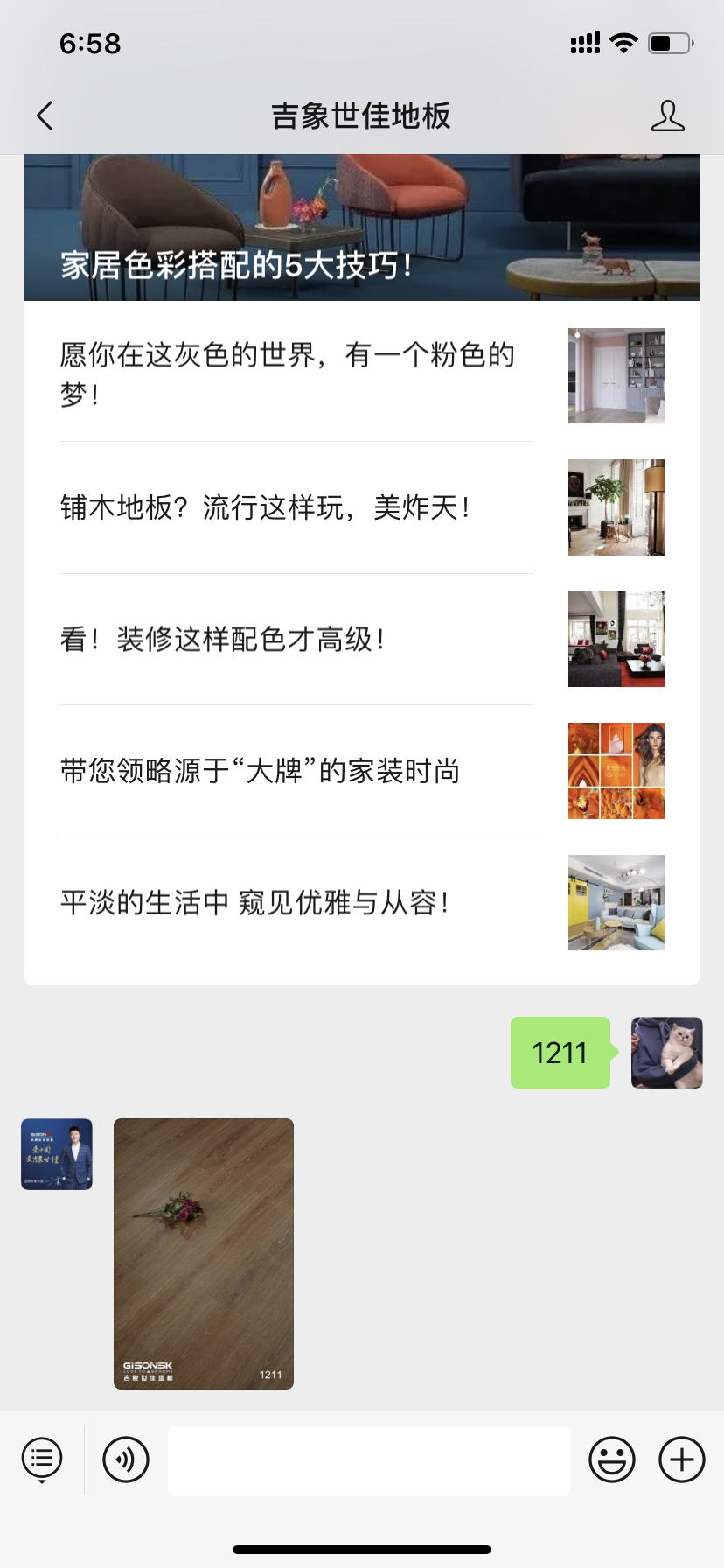Open the emoji picker

click(612, 1459)
